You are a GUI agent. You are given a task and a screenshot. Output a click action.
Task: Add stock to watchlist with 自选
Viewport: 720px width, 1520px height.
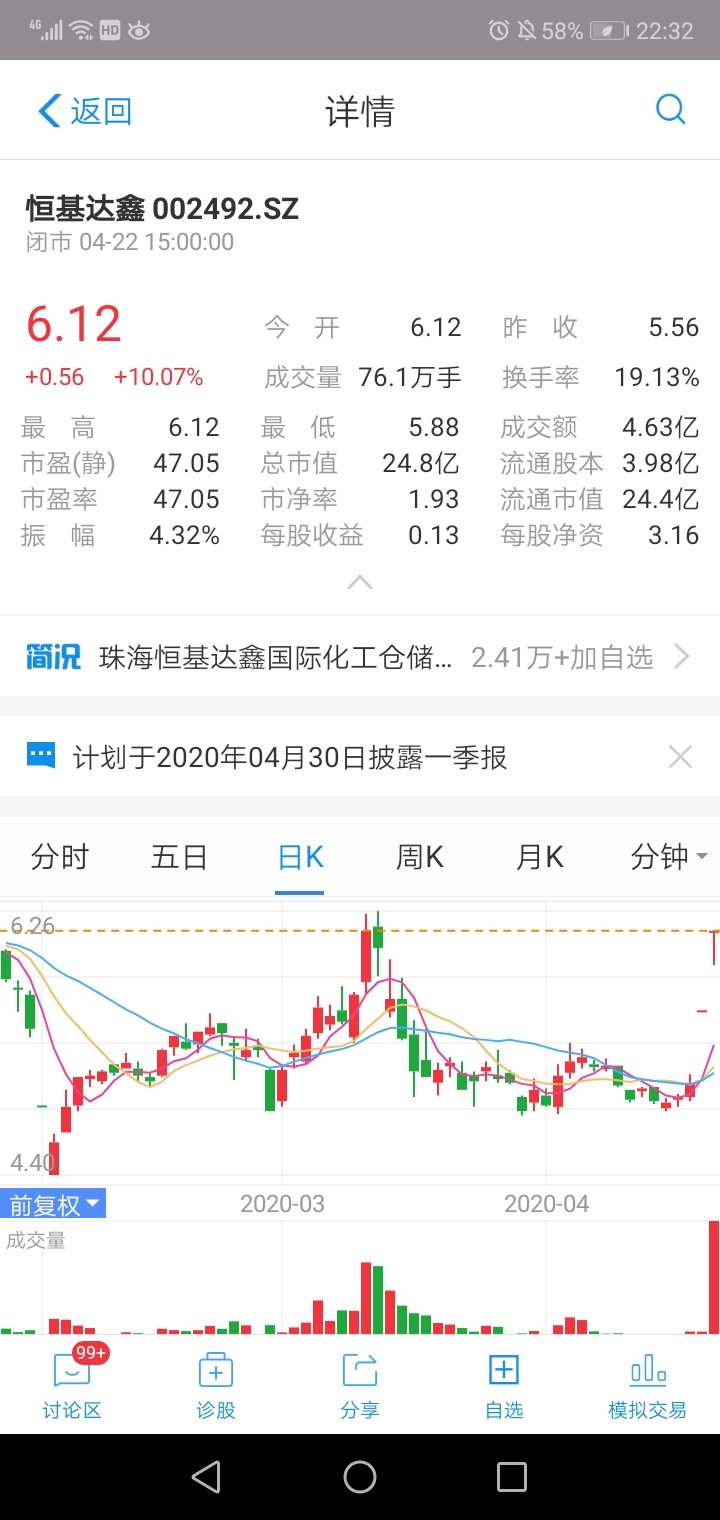[x=504, y=1385]
